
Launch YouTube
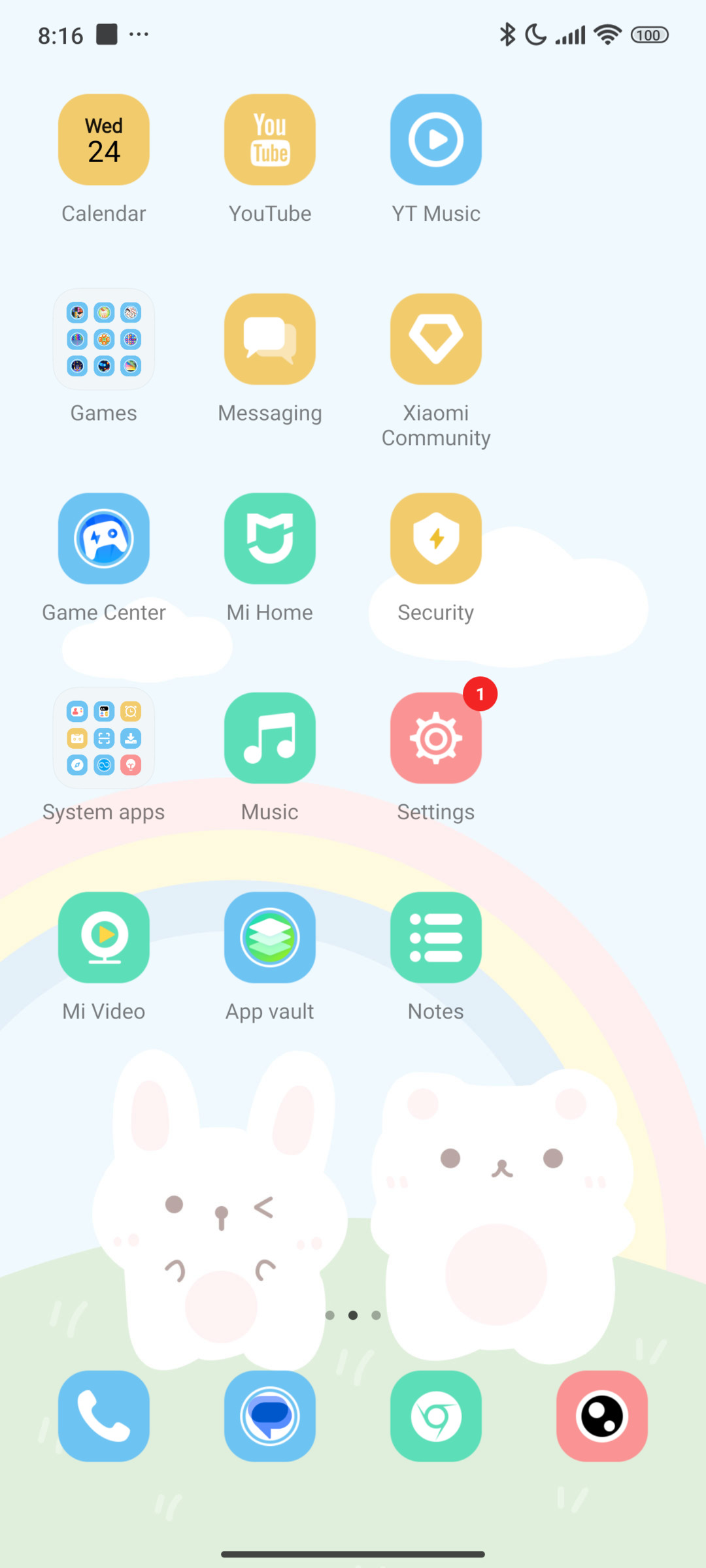click(x=270, y=140)
